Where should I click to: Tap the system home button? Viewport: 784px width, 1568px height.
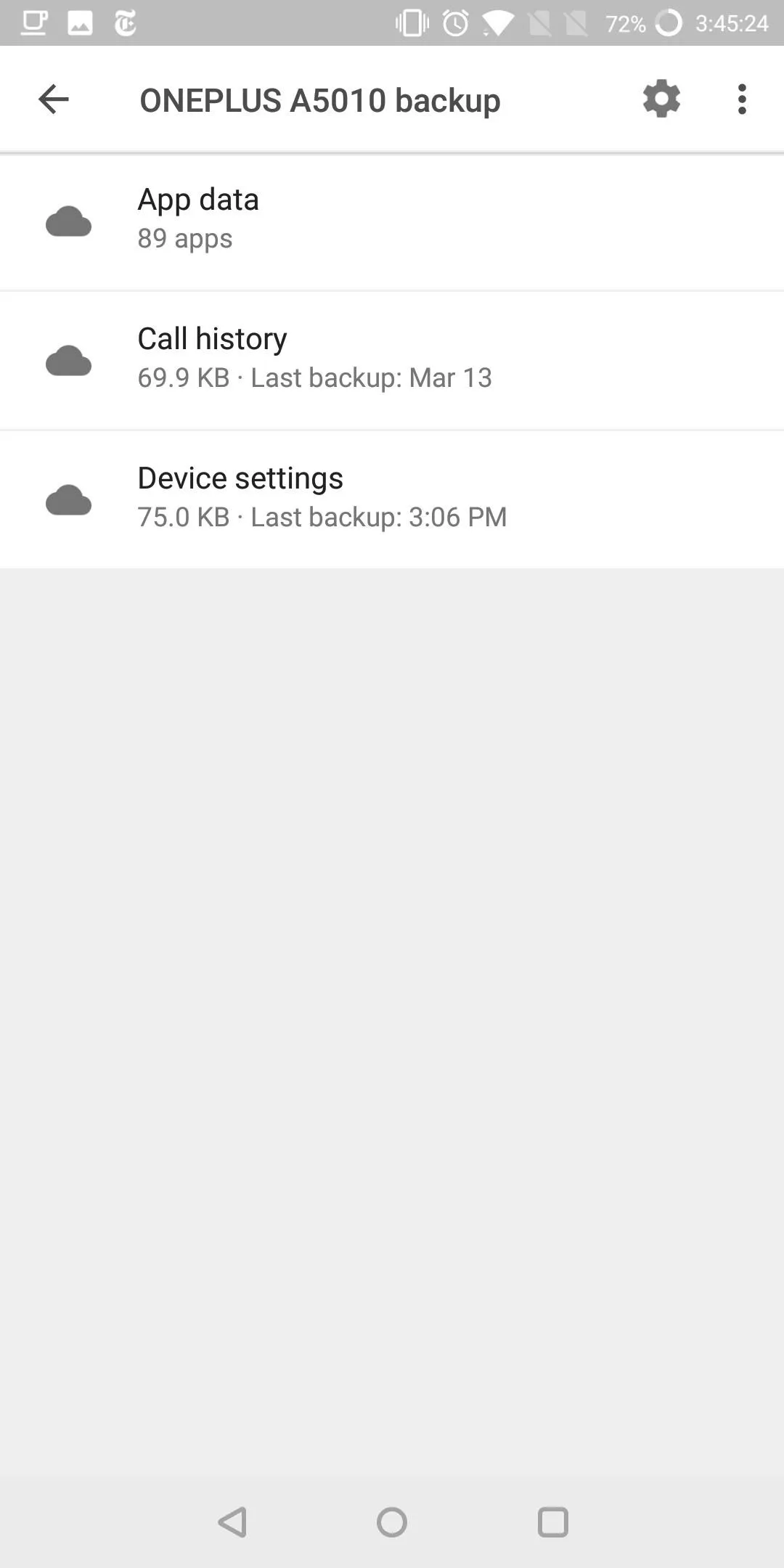392,1522
